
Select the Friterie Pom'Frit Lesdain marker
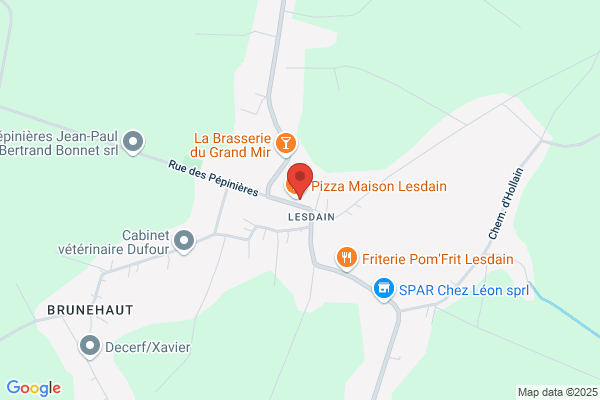347,258
